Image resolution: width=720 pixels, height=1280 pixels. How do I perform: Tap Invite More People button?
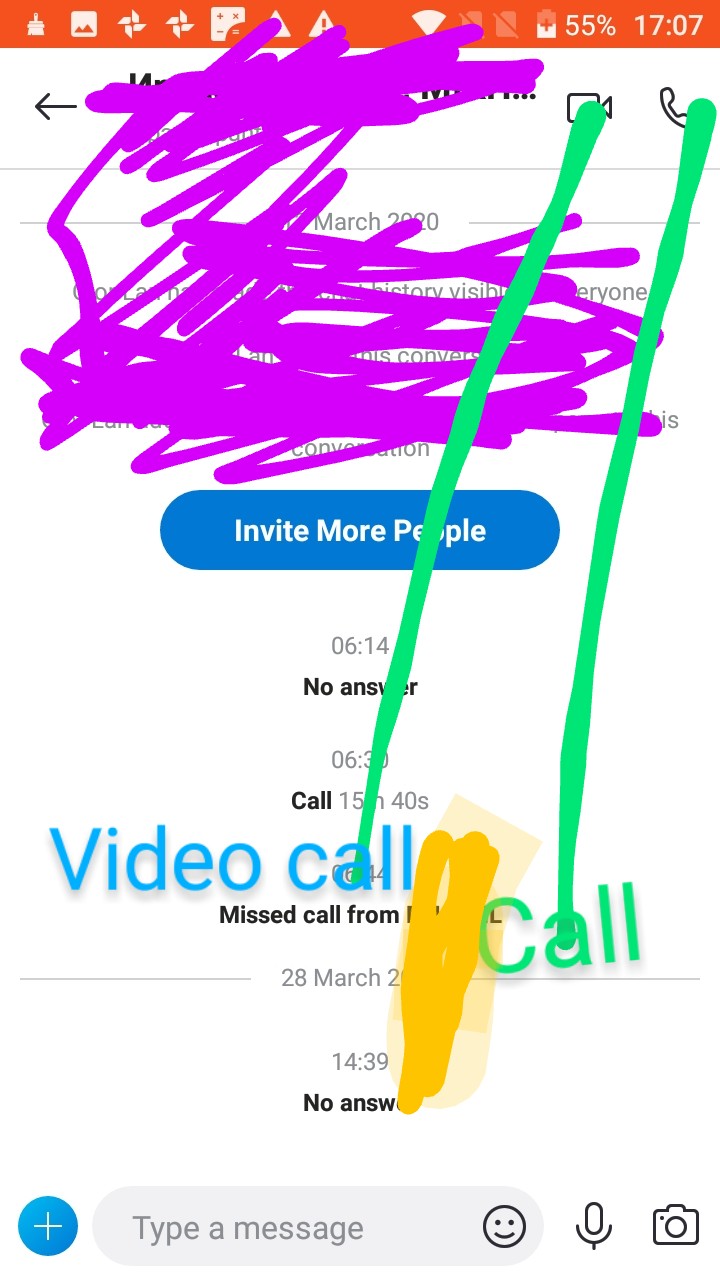360,530
